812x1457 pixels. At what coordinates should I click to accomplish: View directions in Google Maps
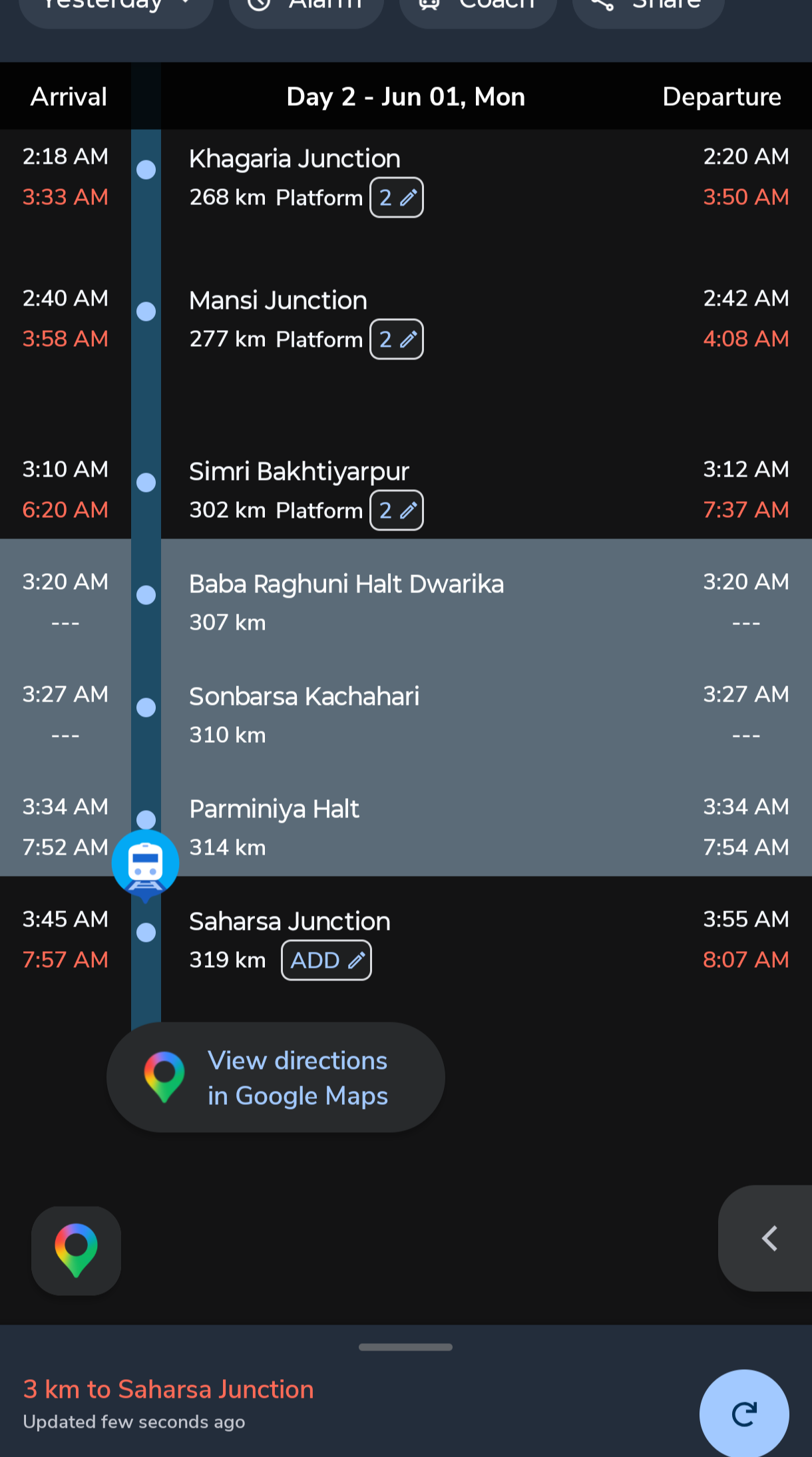tap(276, 1078)
